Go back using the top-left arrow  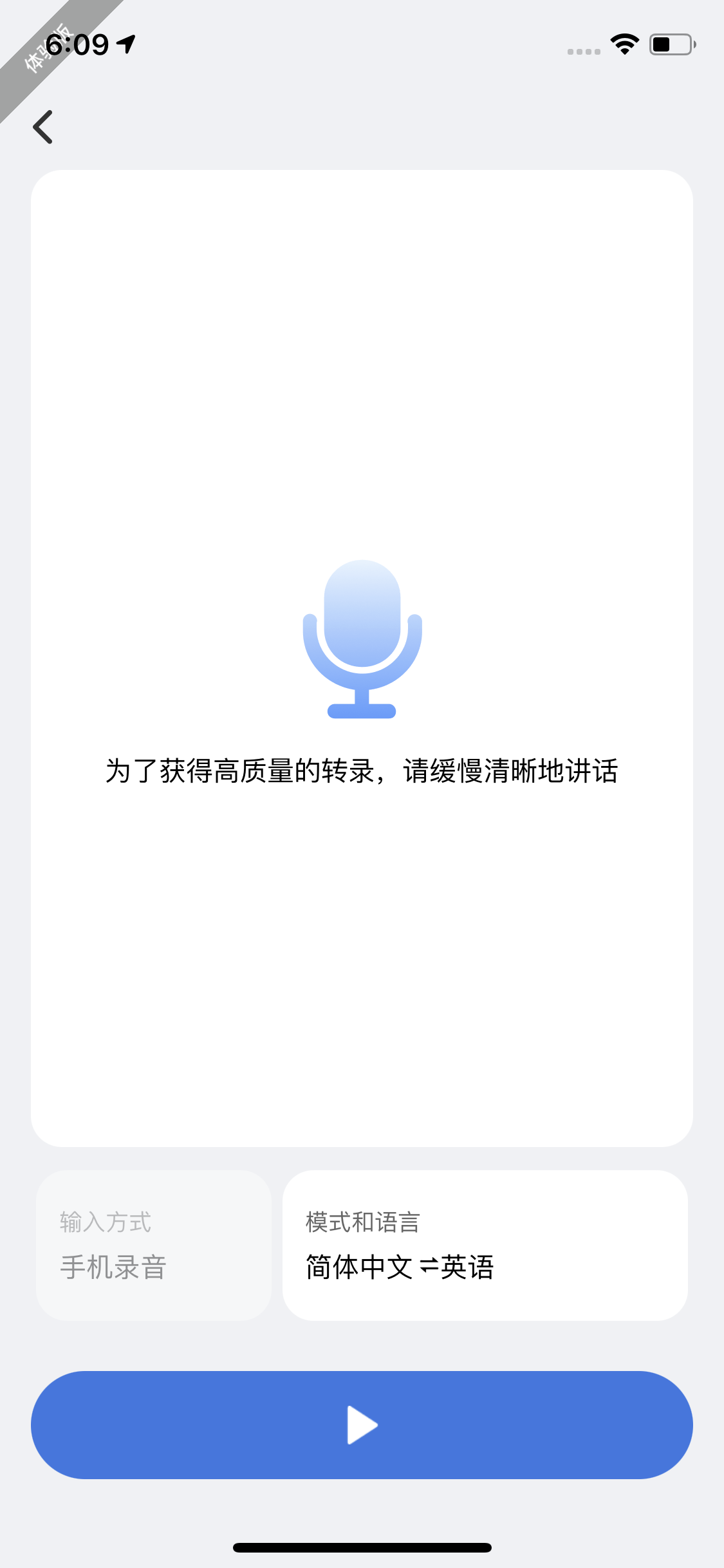point(42,127)
